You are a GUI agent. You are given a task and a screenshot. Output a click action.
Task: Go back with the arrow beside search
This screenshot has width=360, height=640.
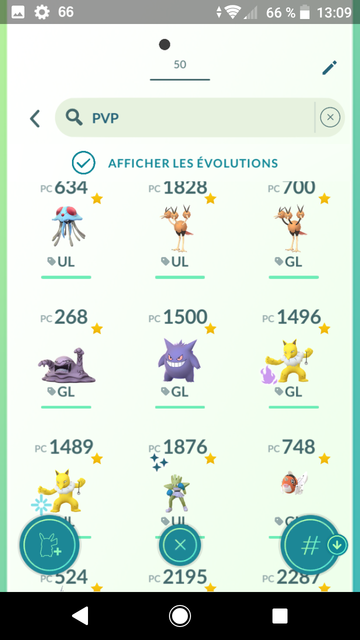35,119
